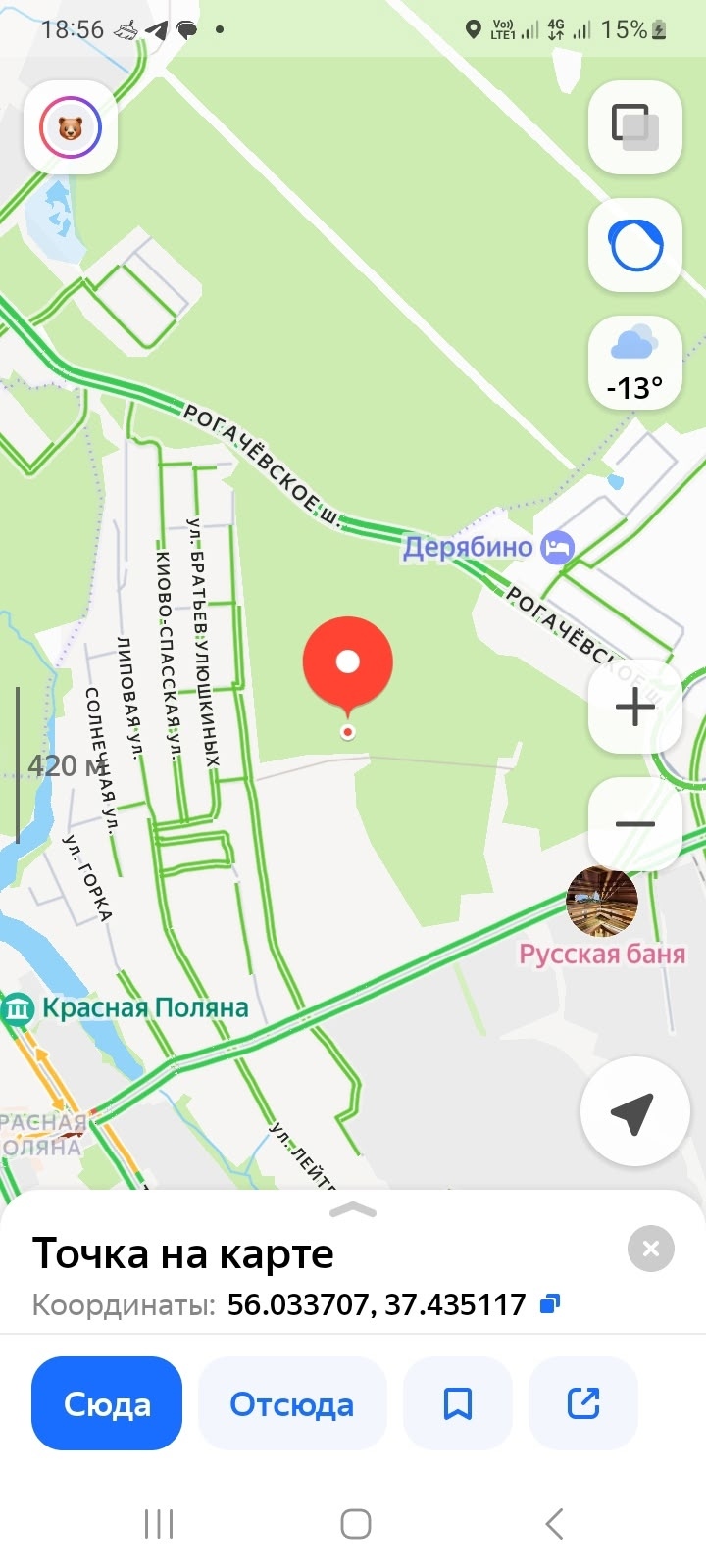Share this map point
706x1568 pixels.
tap(583, 1403)
